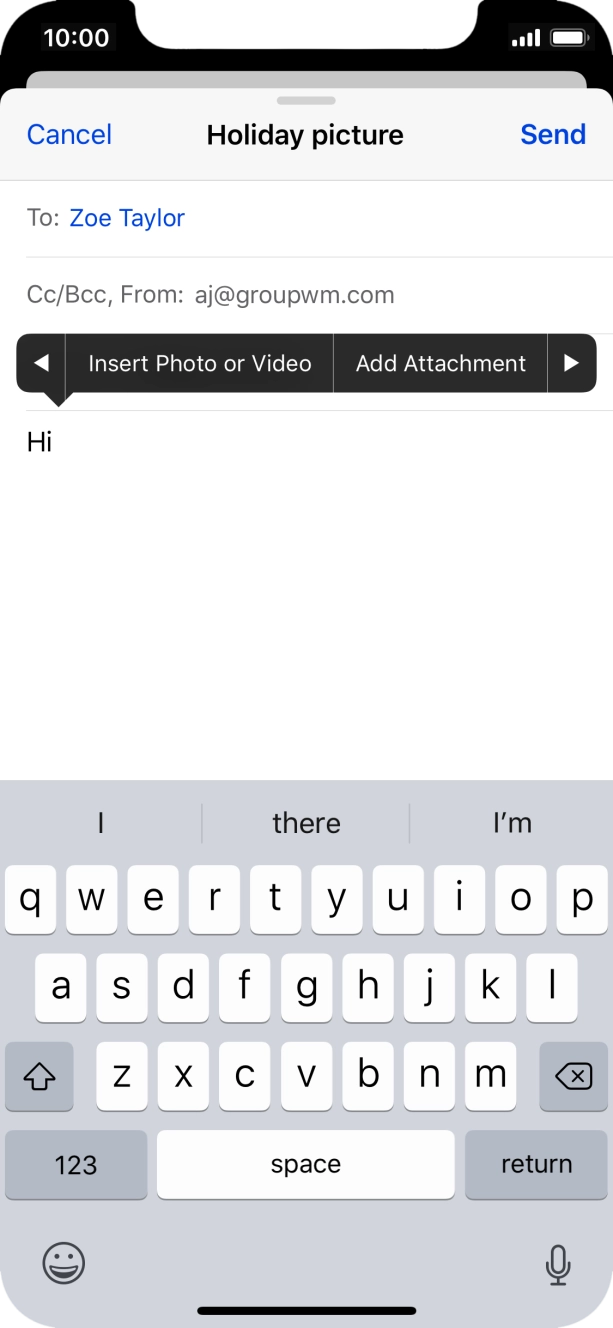This screenshot has width=613, height=1328.
Task: Send the Holiday picture email
Action: coord(553,135)
